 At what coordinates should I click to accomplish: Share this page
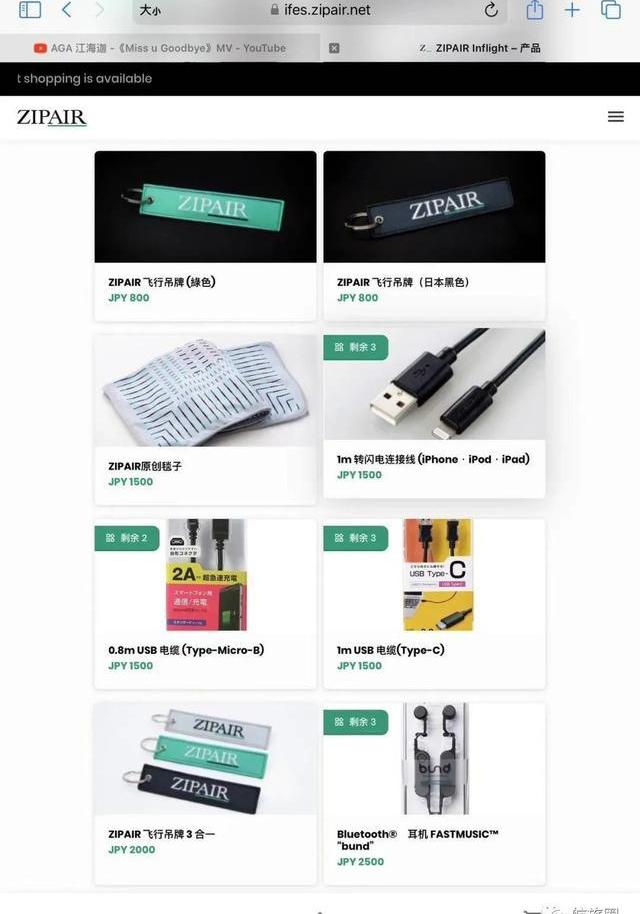(535, 10)
